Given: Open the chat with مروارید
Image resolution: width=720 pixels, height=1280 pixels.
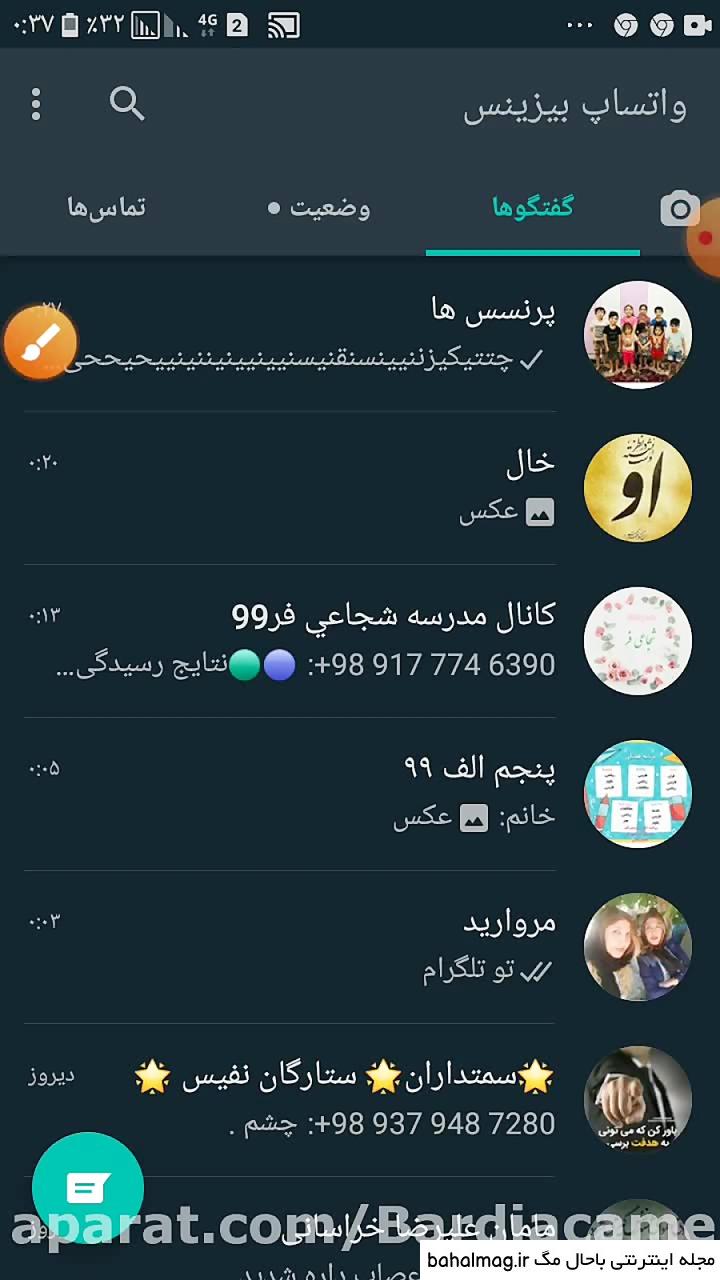Looking at the screenshot, I should [360, 946].
